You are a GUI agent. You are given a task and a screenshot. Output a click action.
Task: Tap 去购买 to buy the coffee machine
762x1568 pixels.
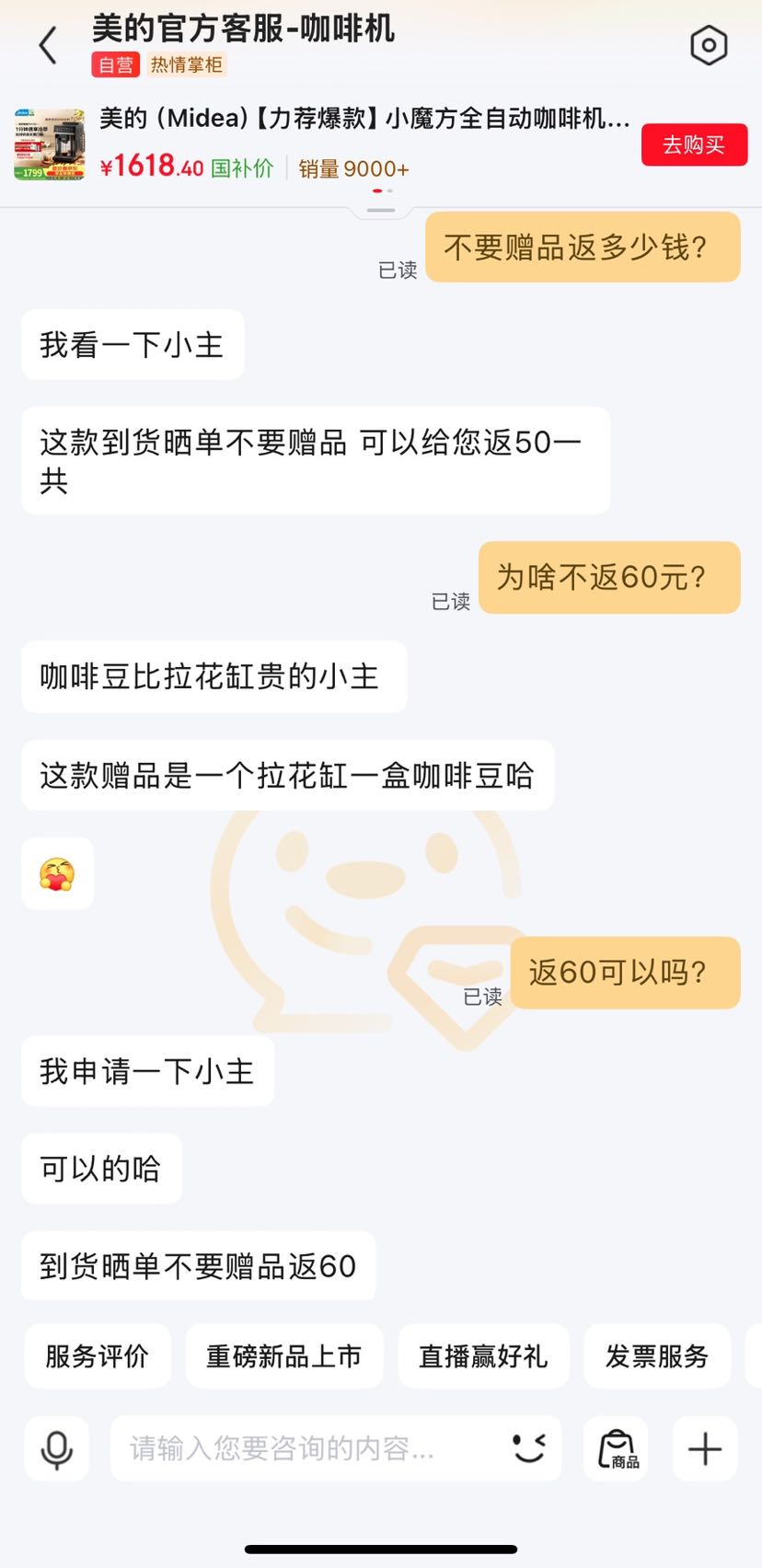pyautogui.click(x=694, y=144)
